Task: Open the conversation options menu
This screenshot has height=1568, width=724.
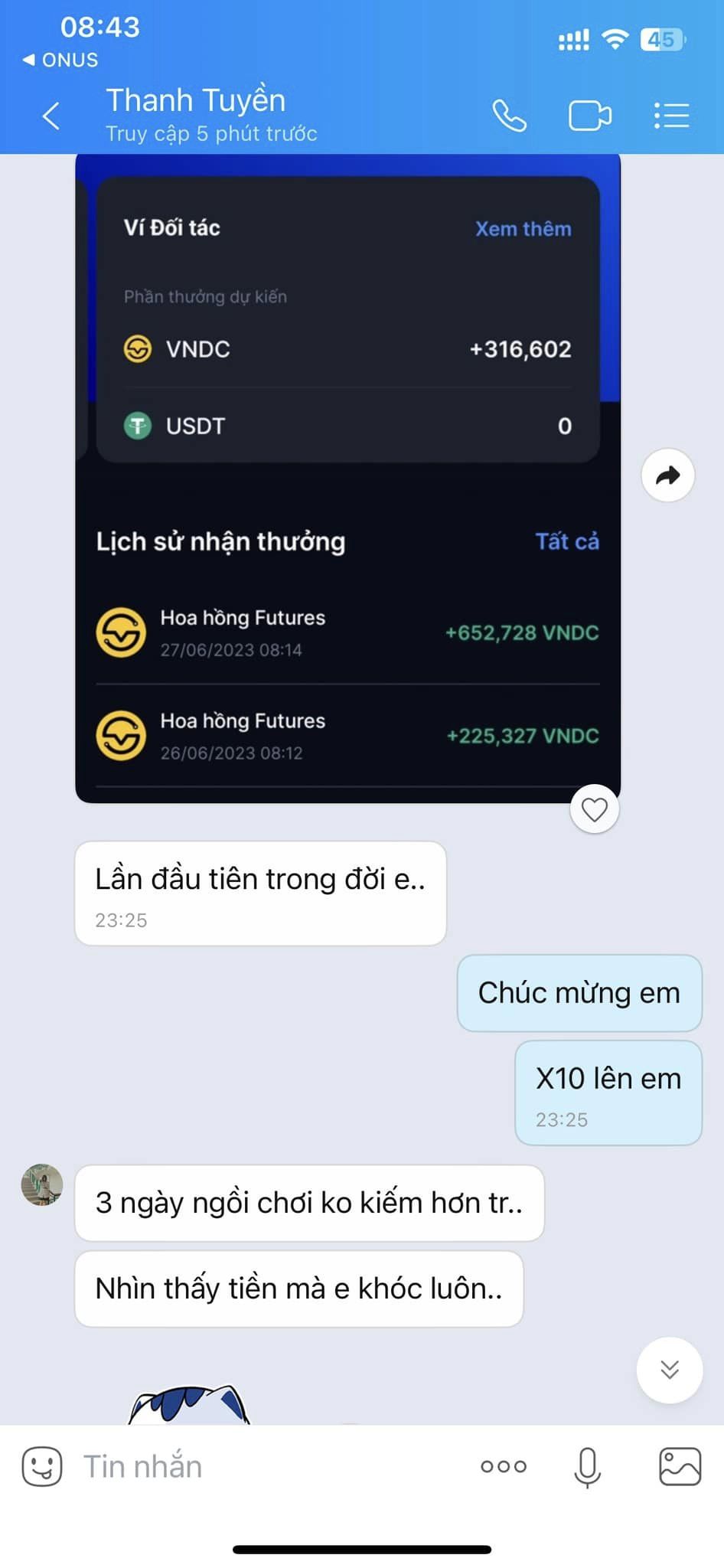Action: click(671, 116)
